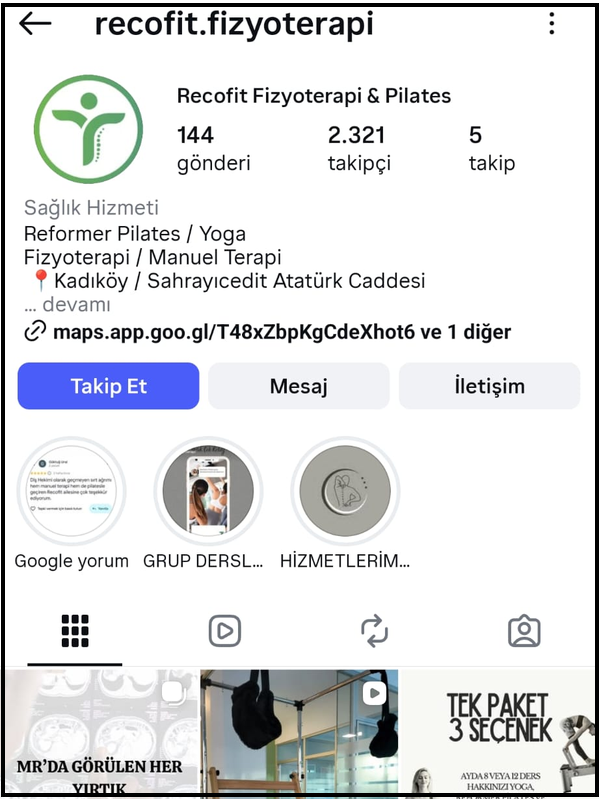Switch to the Reels tab

pyautogui.click(x=225, y=631)
